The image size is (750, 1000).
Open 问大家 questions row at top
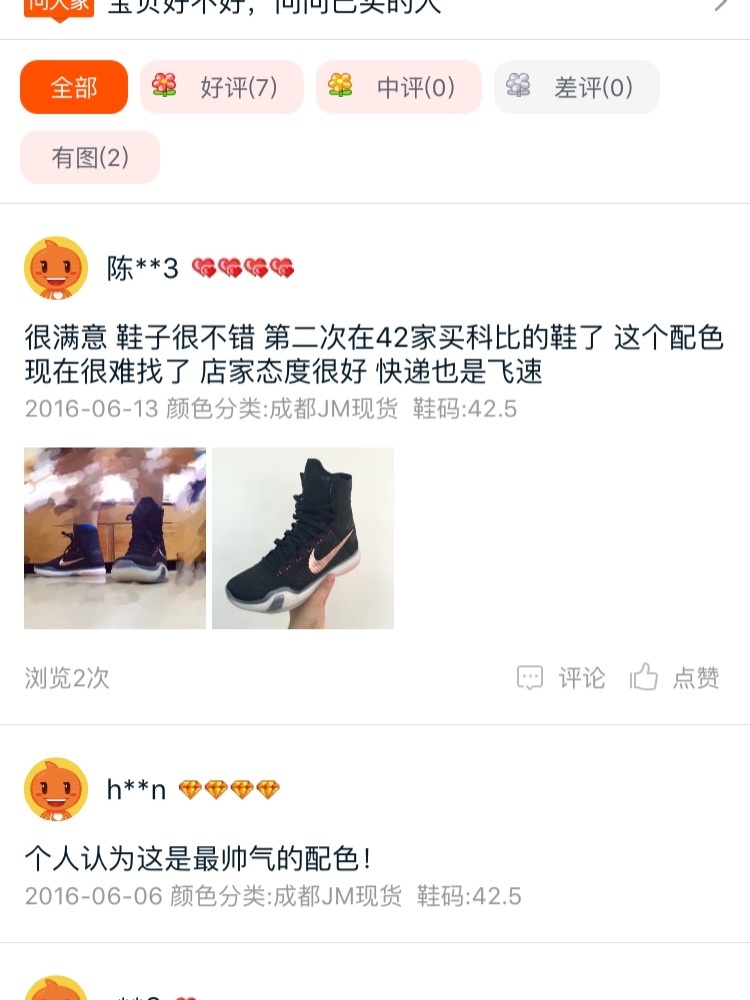(x=375, y=10)
